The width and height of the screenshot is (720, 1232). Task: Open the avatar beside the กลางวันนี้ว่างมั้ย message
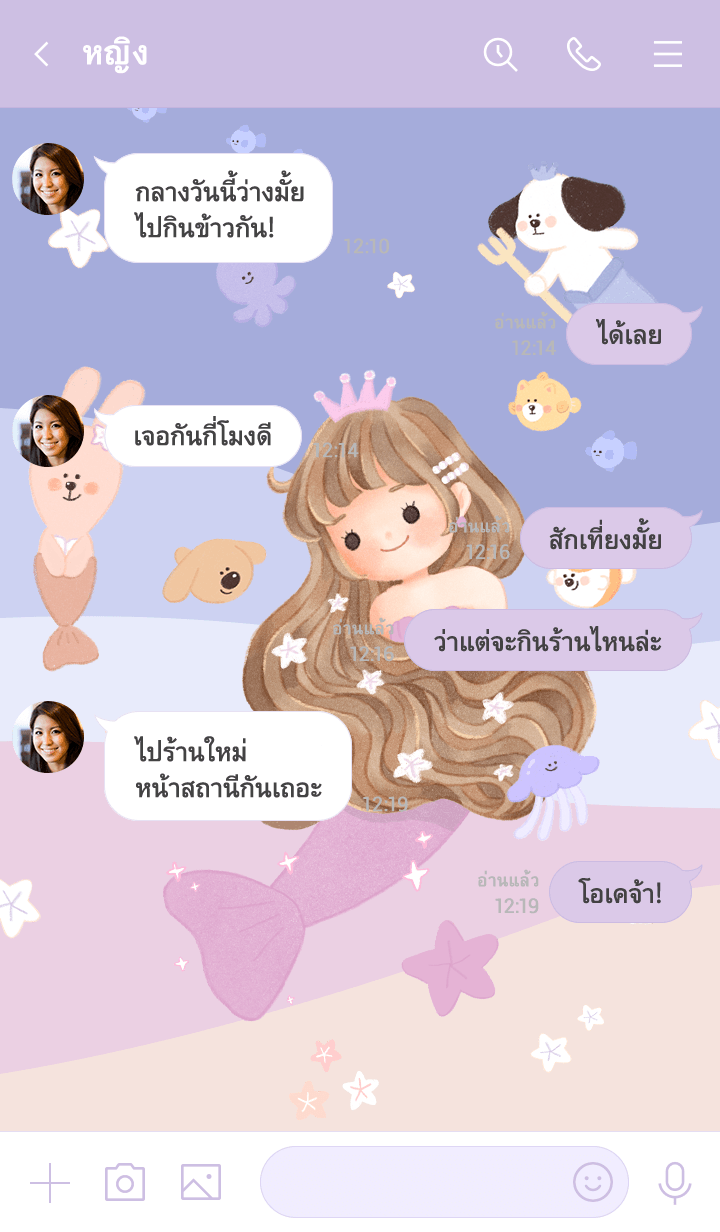tap(48, 179)
